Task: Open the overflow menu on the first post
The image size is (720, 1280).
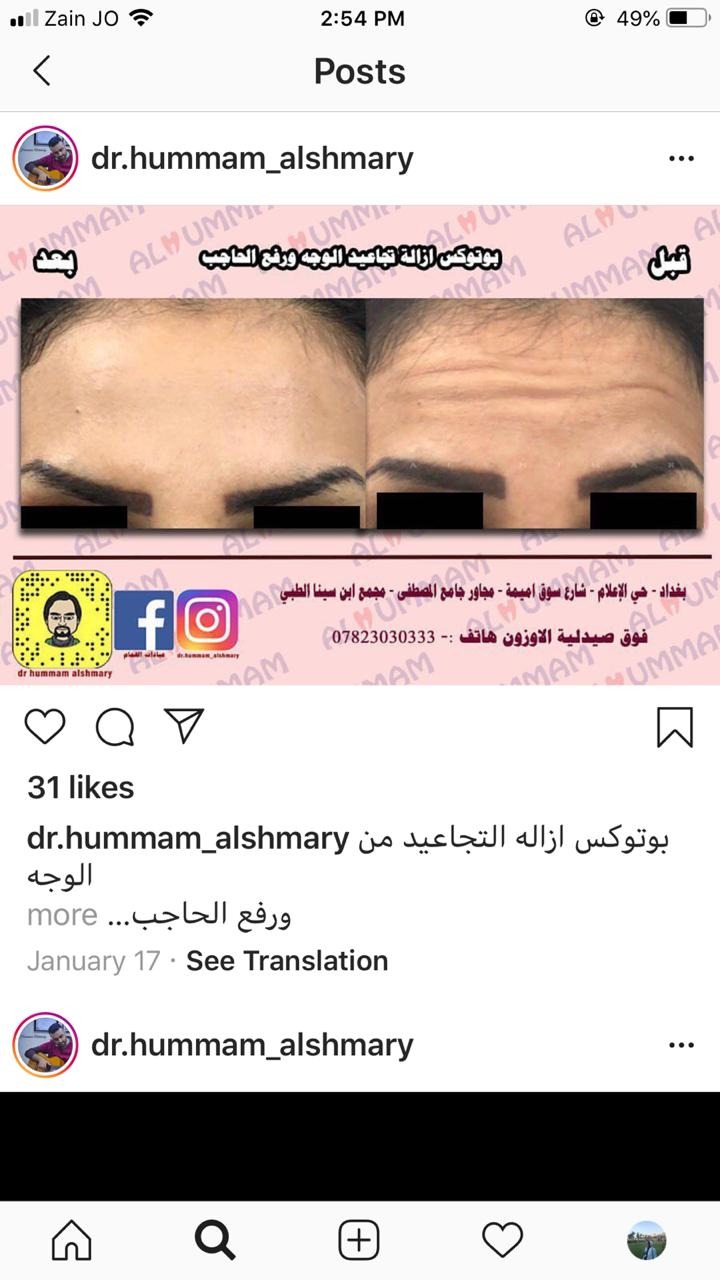Action: click(x=681, y=158)
